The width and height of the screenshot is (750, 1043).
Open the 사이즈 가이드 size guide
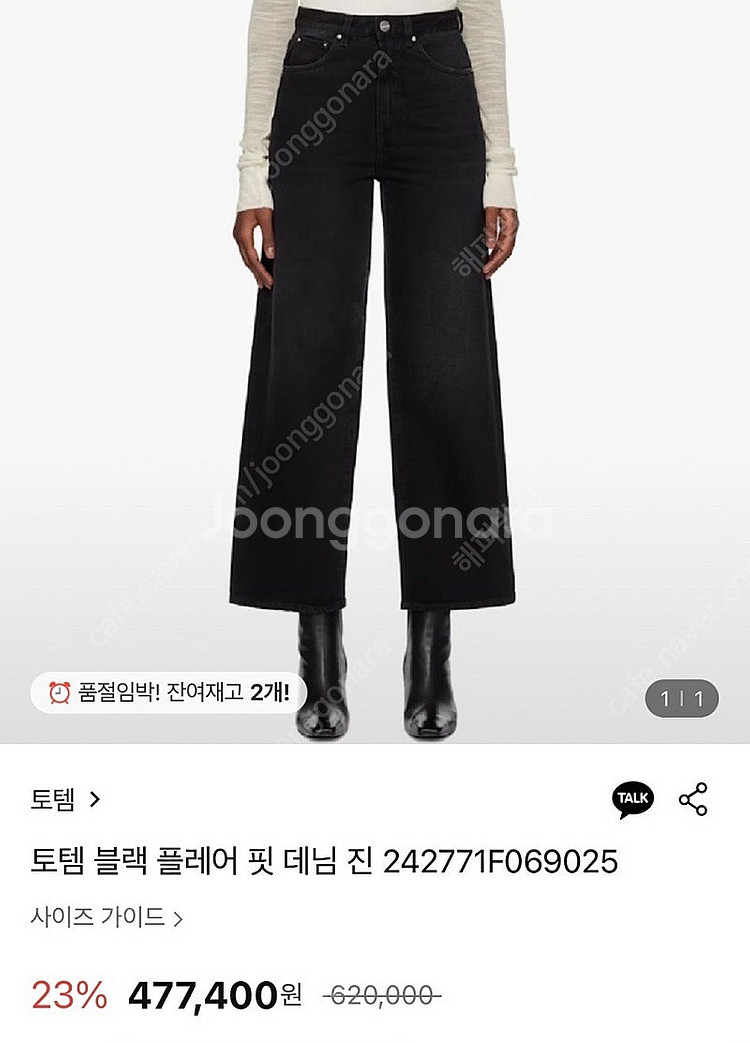(x=107, y=918)
